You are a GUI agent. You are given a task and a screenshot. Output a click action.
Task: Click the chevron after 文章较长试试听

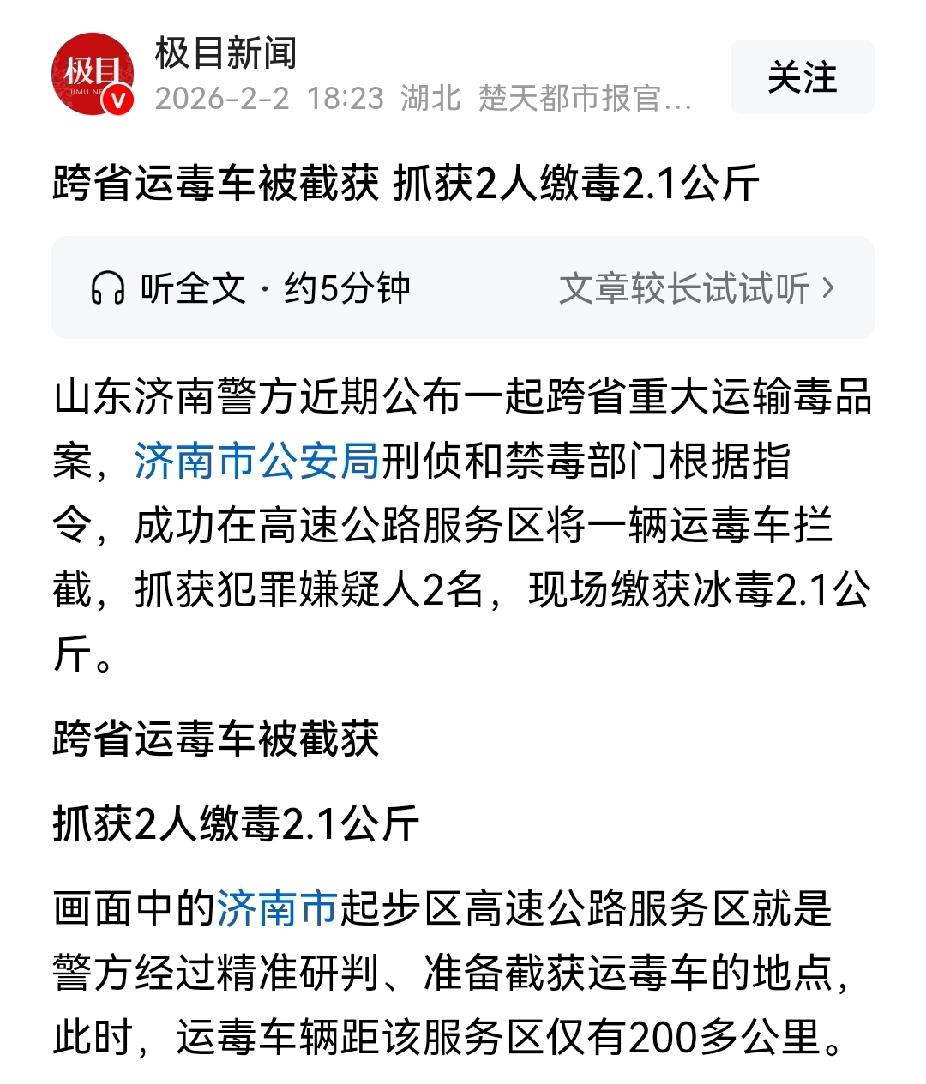829,285
